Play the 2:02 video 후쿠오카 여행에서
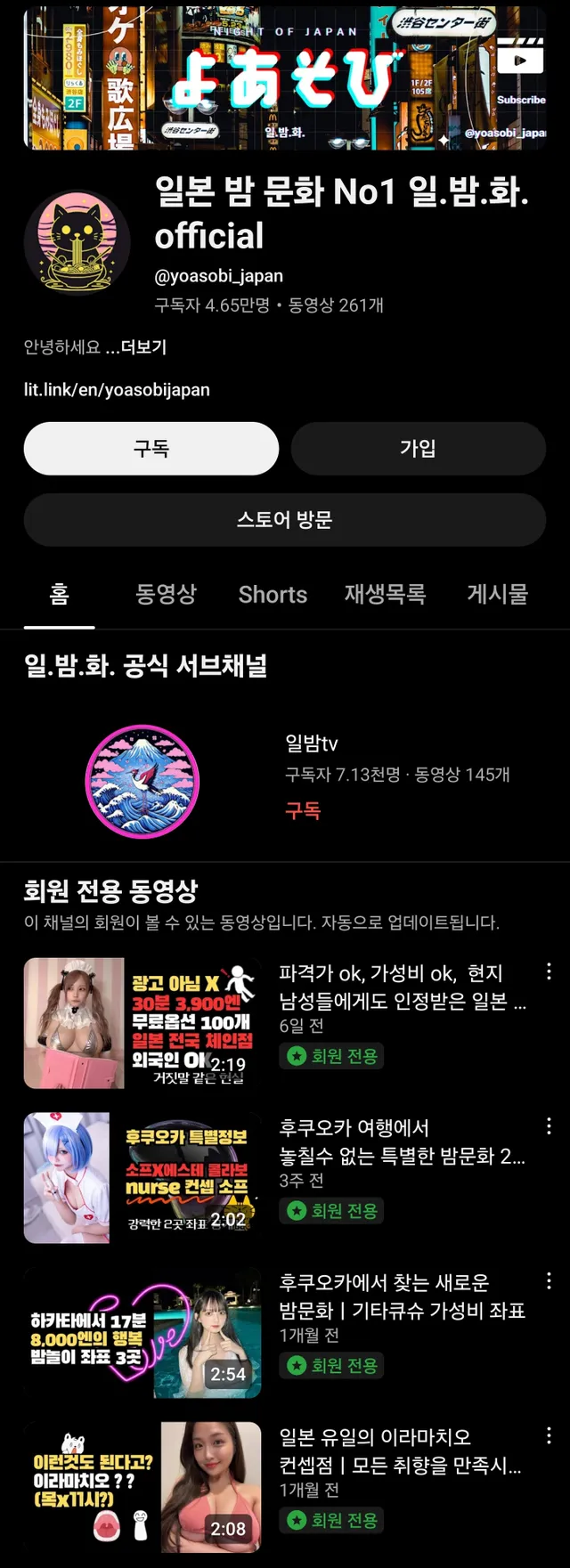The height and width of the screenshot is (1568, 570). click(142, 1177)
